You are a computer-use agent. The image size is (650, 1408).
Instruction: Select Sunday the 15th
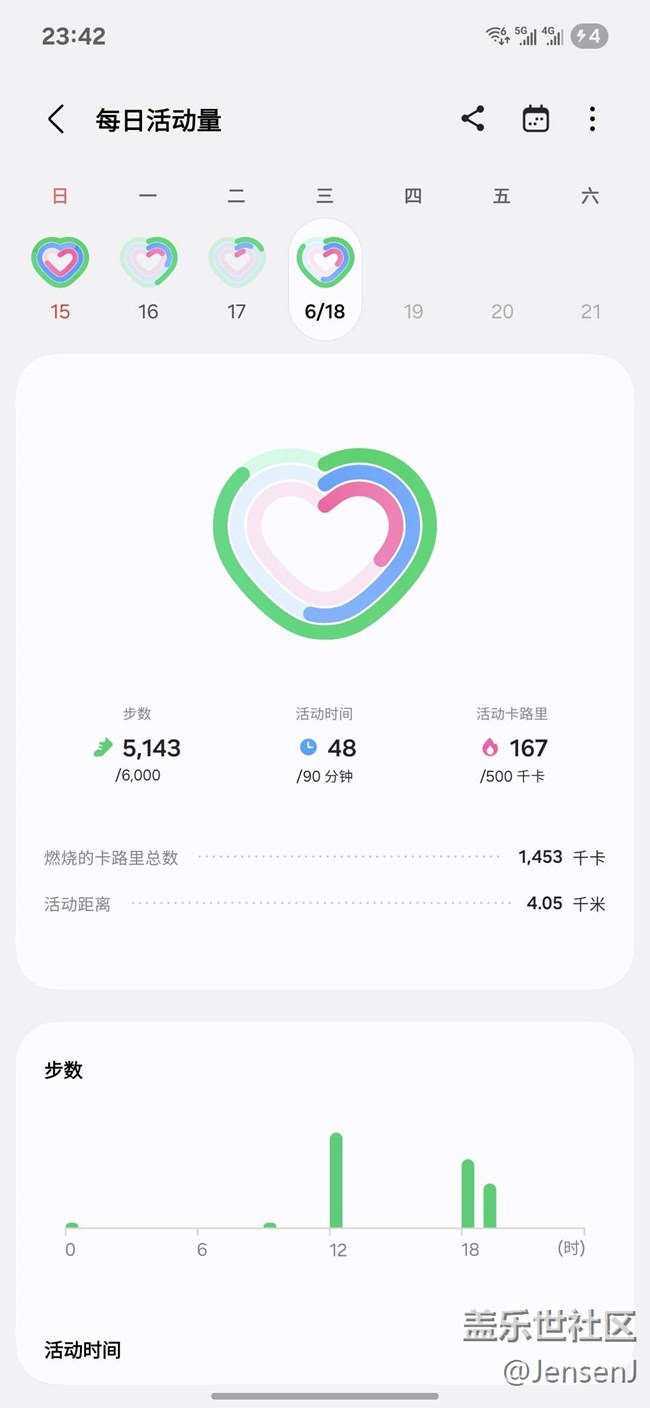tap(60, 278)
